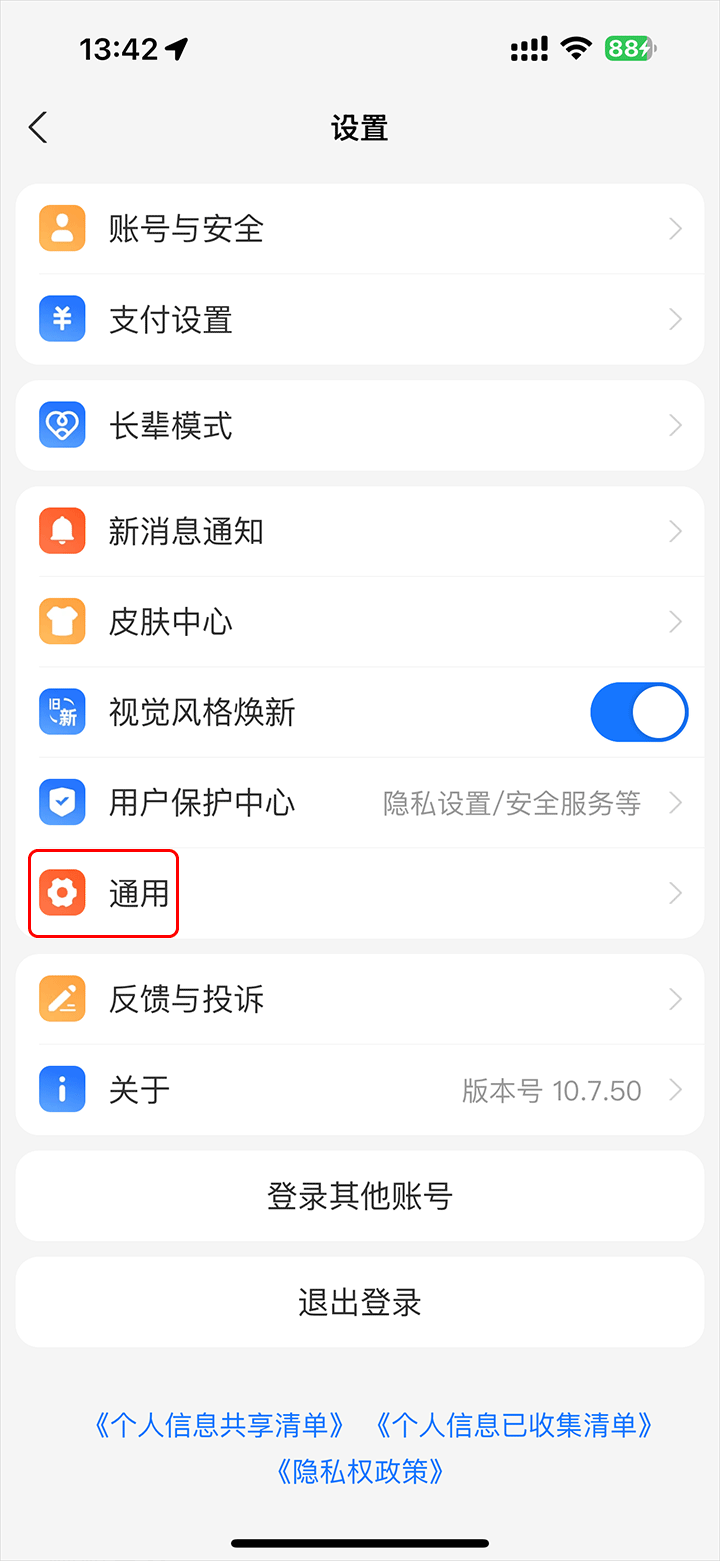Open the 《个人信息已收集清单》 link
Screen dimensions: 720x1561
514,1425
